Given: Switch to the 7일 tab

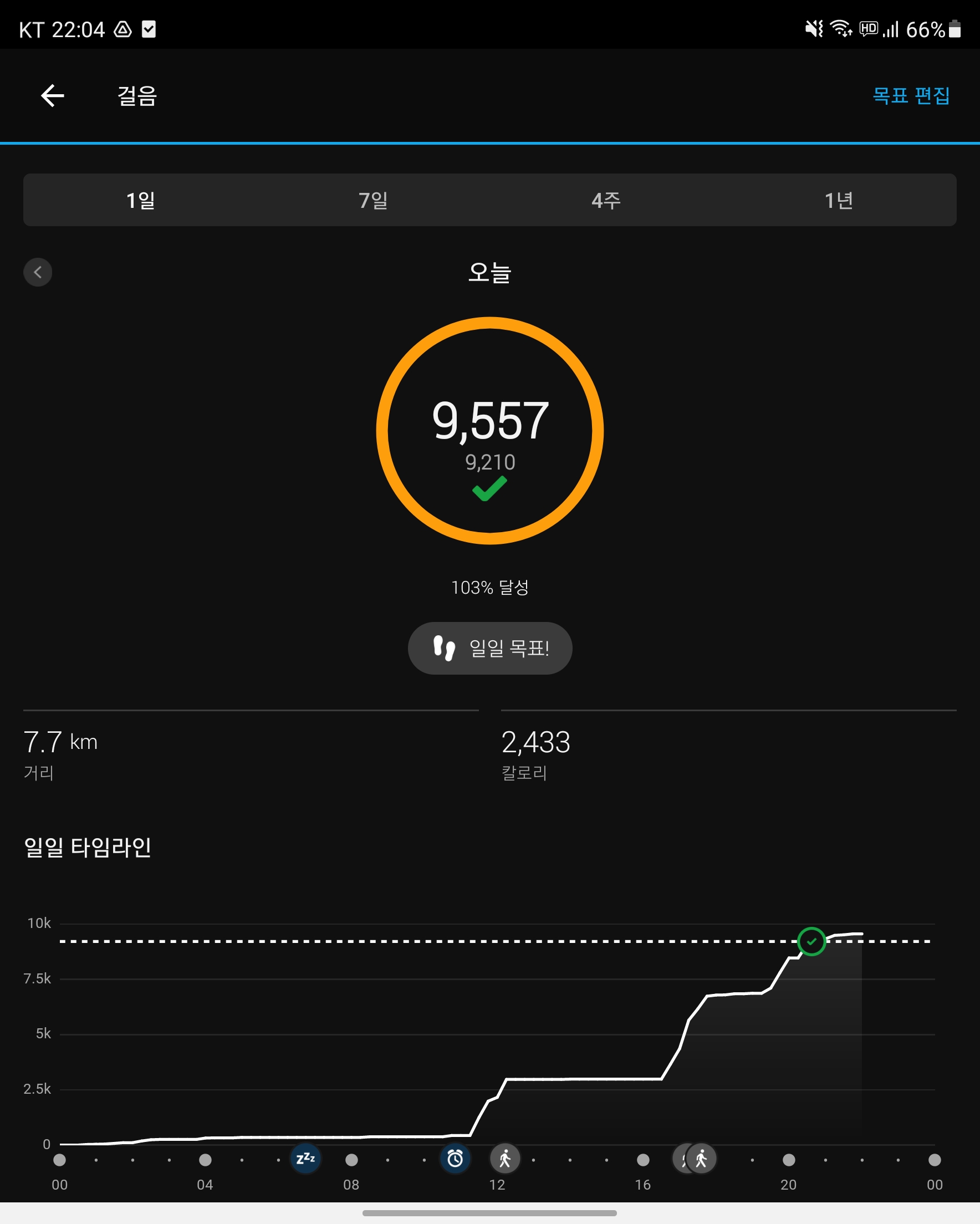Looking at the screenshot, I should tap(373, 200).
